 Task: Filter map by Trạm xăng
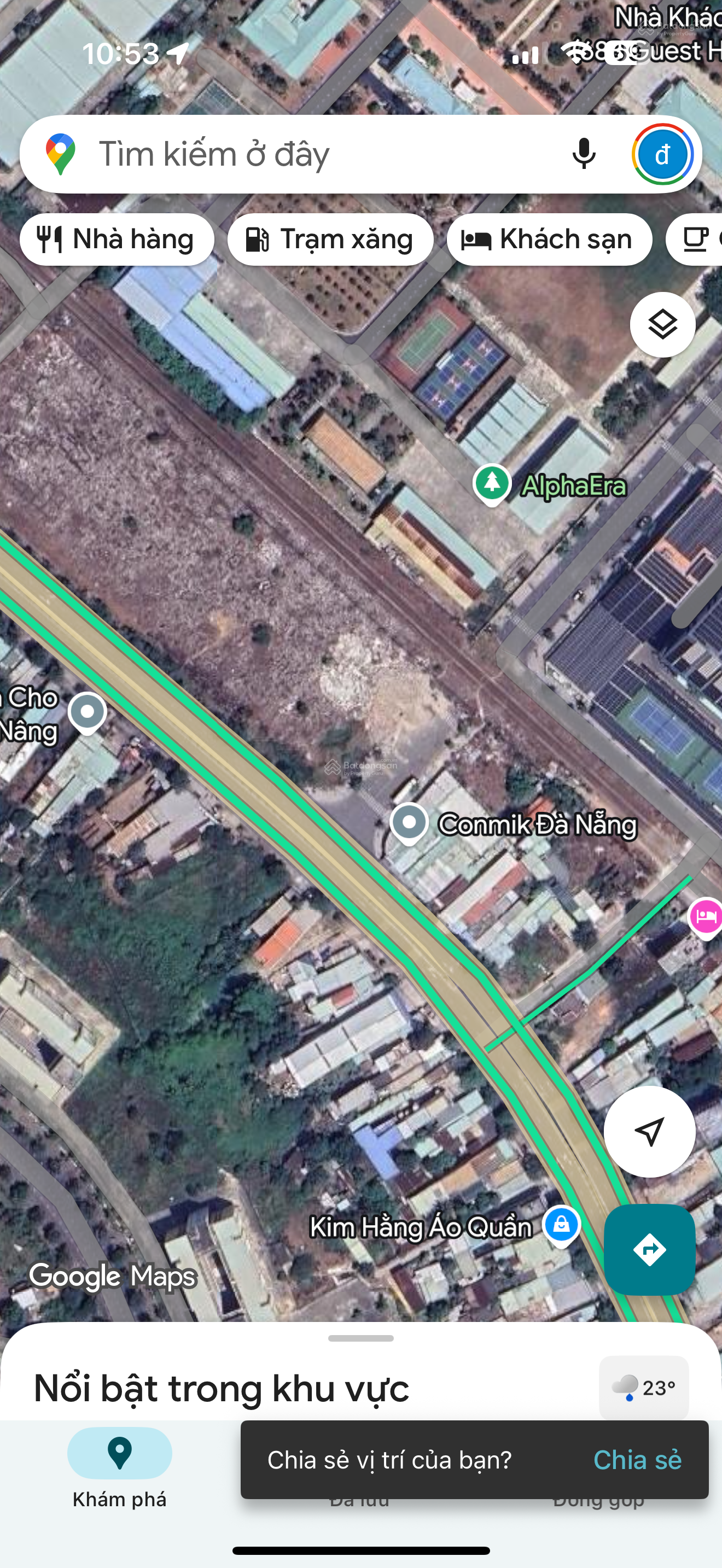(x=330, y=239)
